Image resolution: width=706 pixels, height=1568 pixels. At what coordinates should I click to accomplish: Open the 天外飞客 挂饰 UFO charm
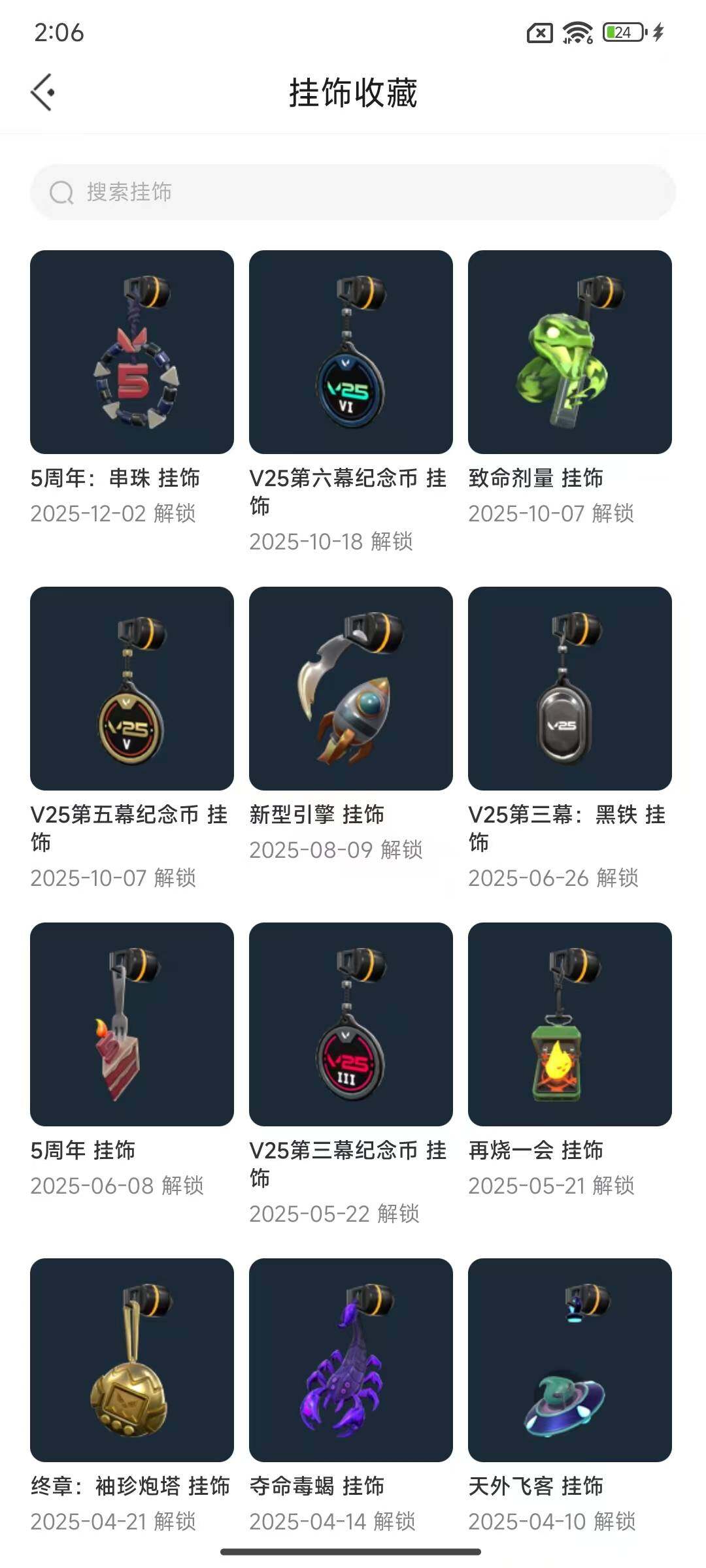point(570,1360)
